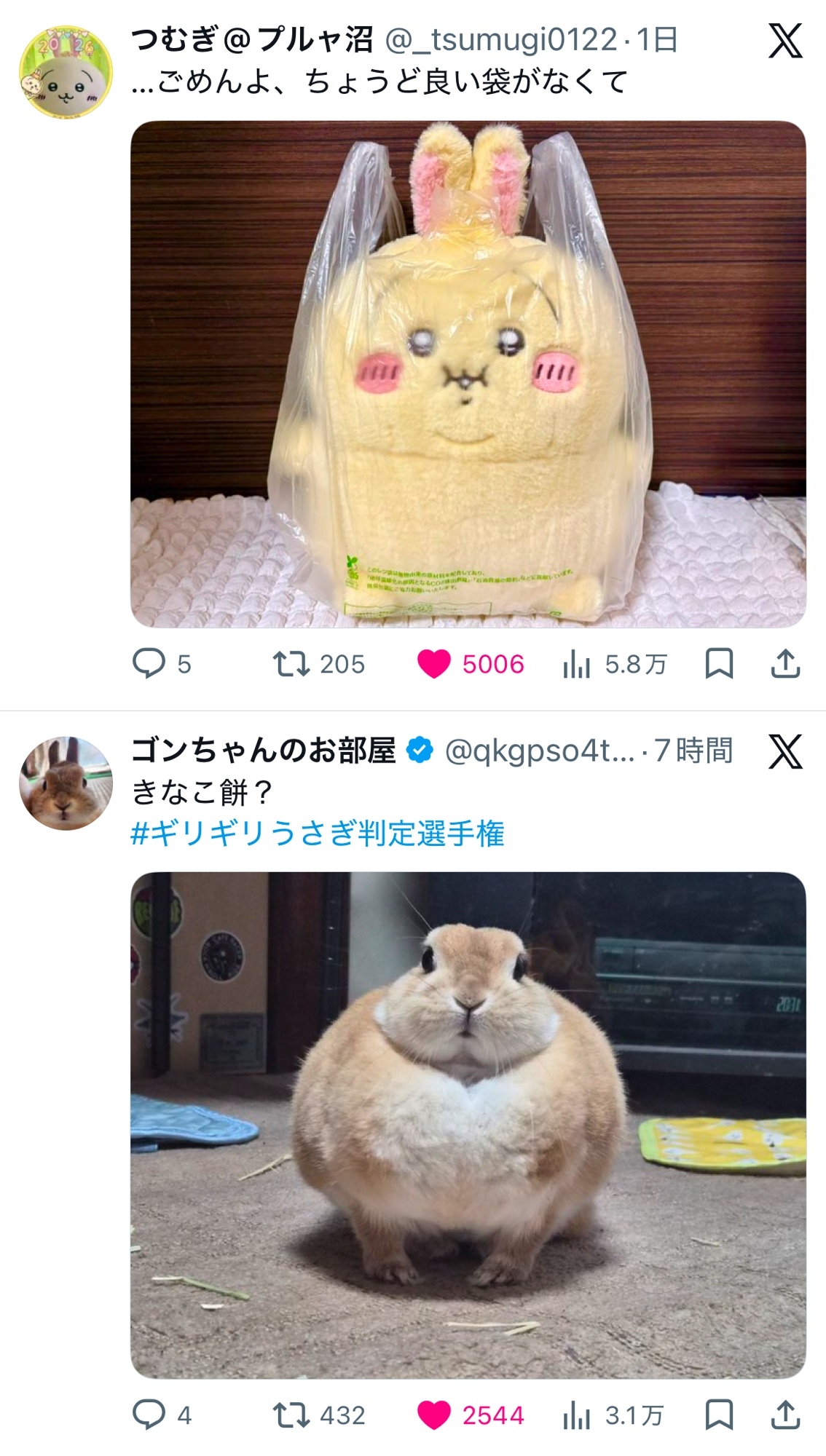Open the bagged plush photo in つむぎ's post
826x1456 pixels.
pyautogui.click(x=468, y=374)
